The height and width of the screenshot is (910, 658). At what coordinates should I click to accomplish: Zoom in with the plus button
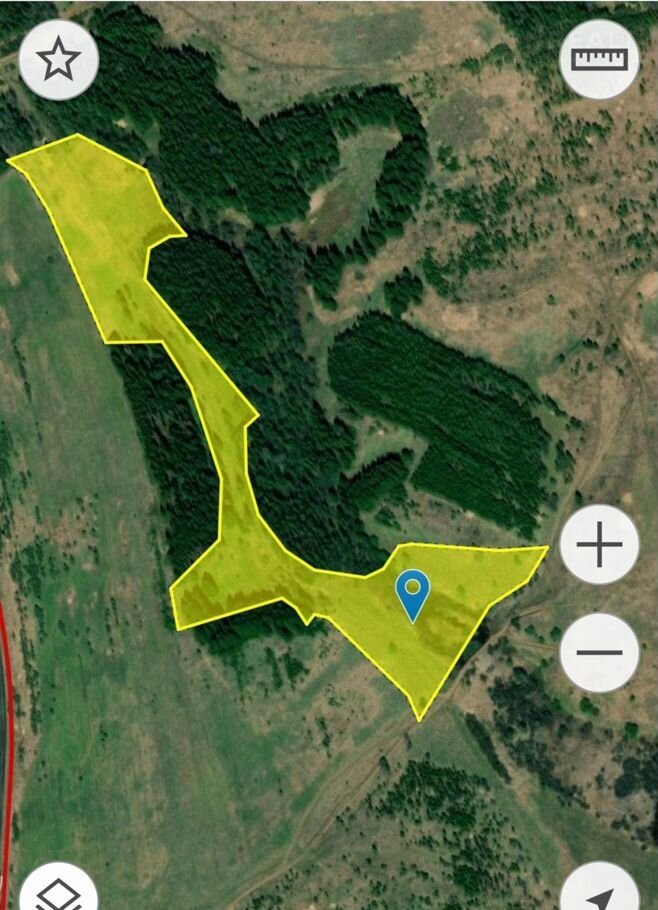click(x=599, y=545)
